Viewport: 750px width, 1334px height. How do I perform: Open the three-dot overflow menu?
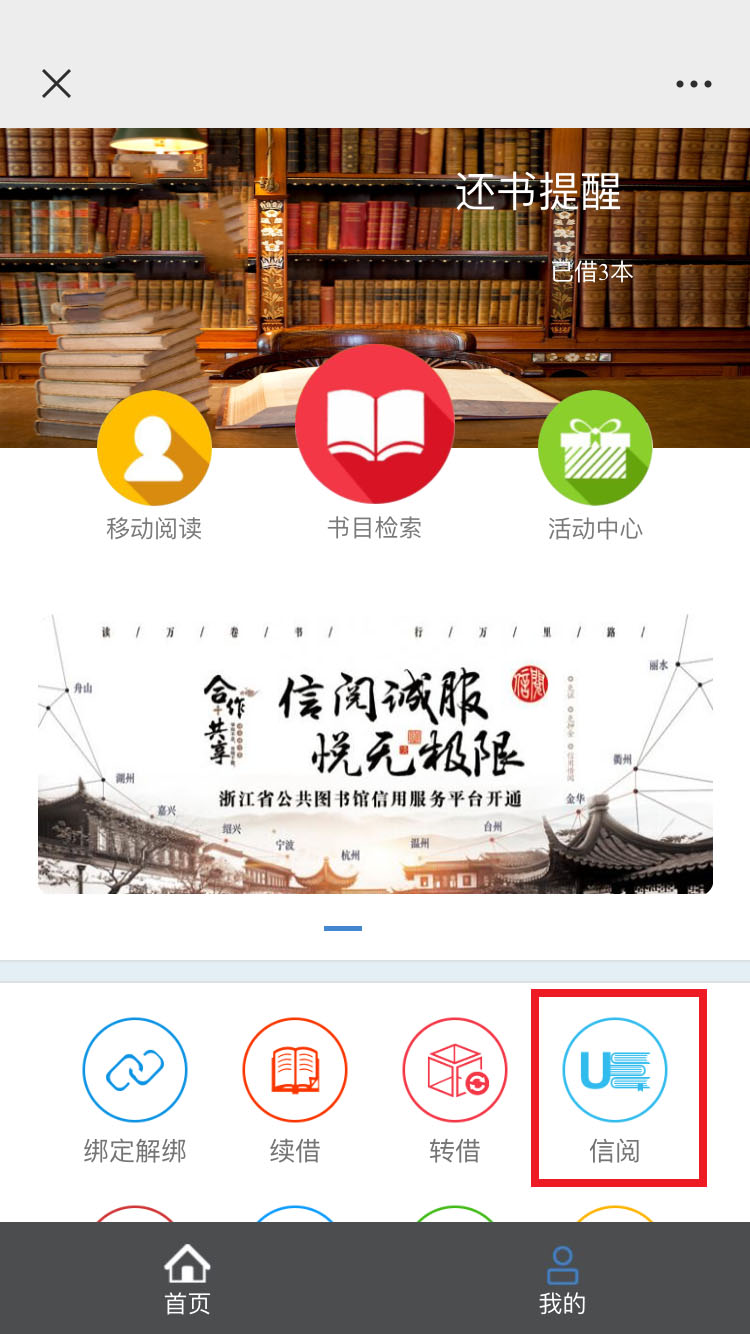[x=693, y=84]
